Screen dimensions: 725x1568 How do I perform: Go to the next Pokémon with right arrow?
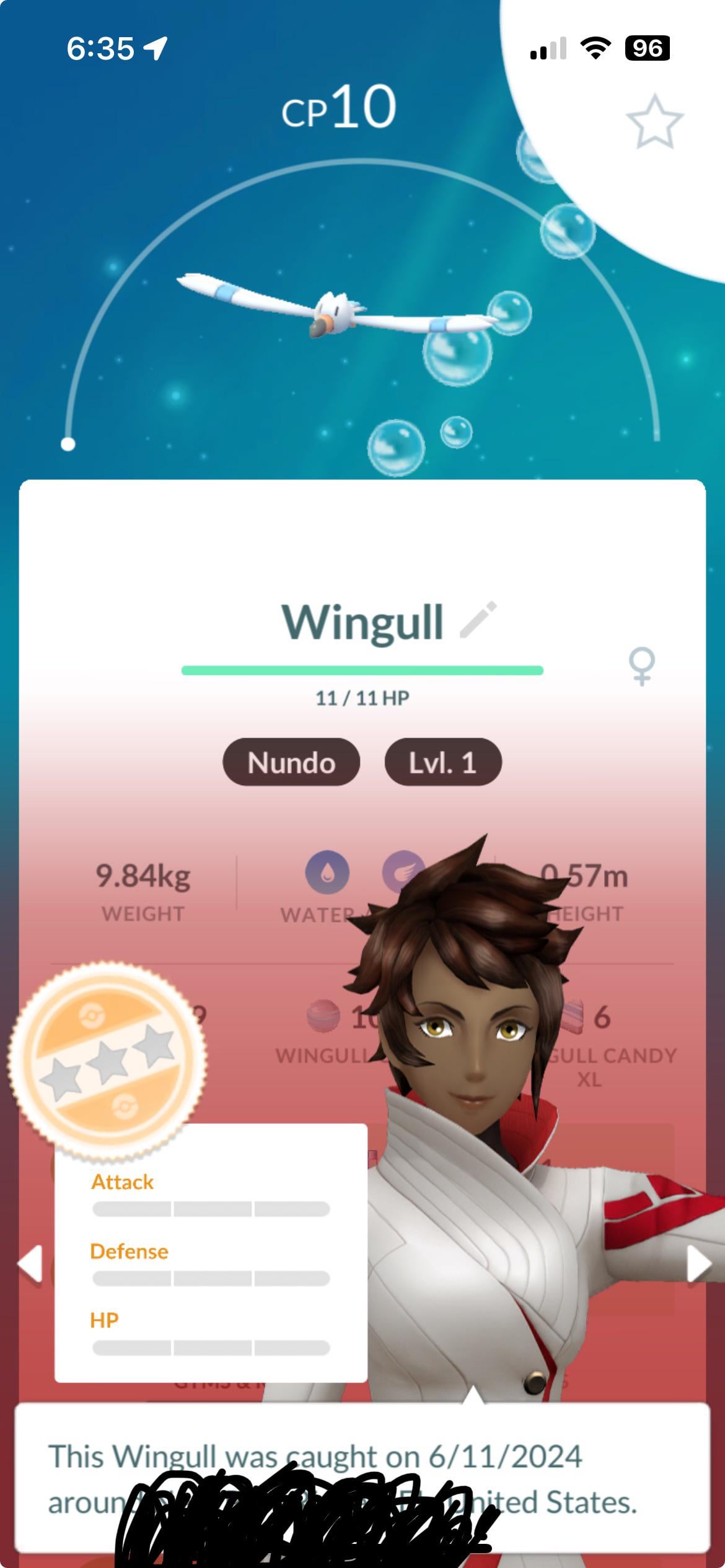click(698, 1263)
